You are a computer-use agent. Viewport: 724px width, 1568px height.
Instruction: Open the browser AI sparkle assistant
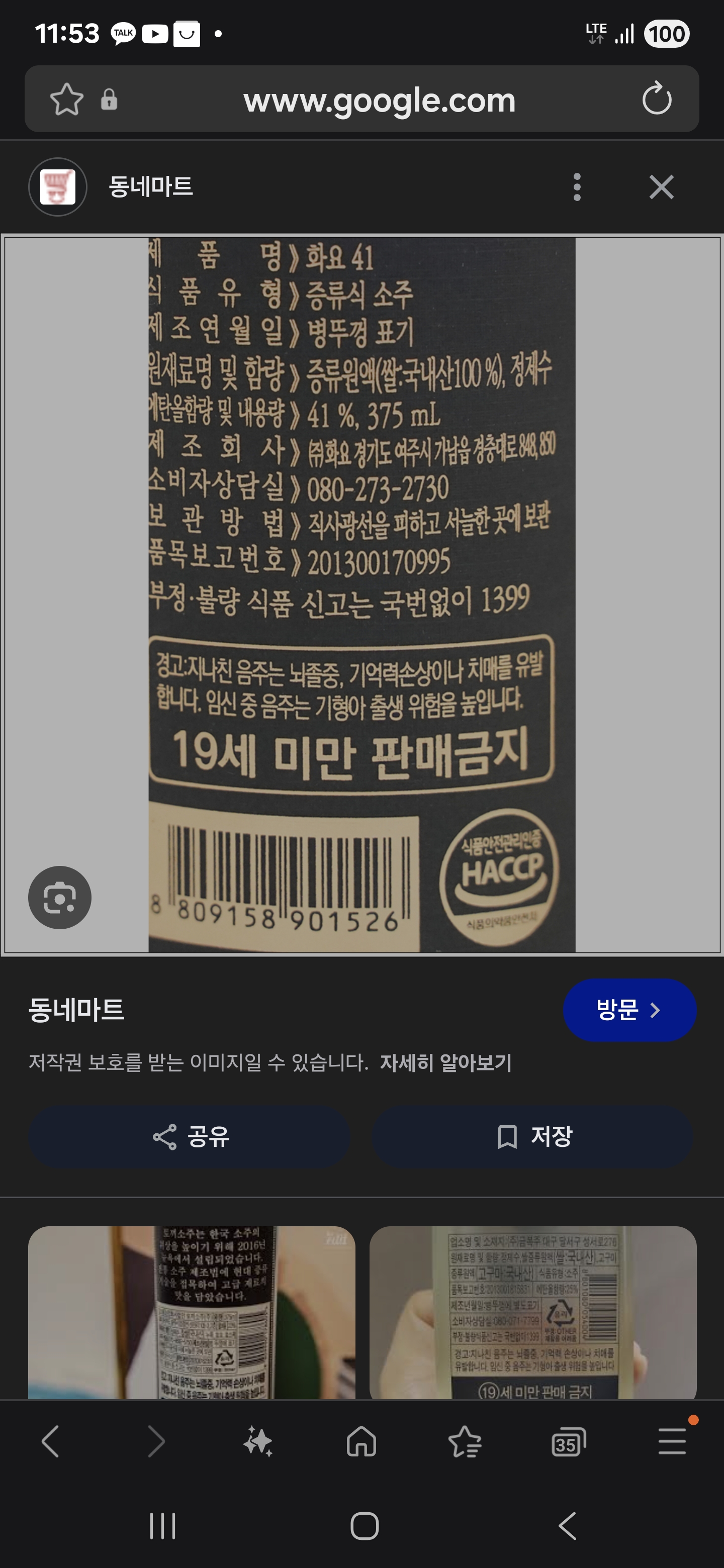[x=257, y=1442]
